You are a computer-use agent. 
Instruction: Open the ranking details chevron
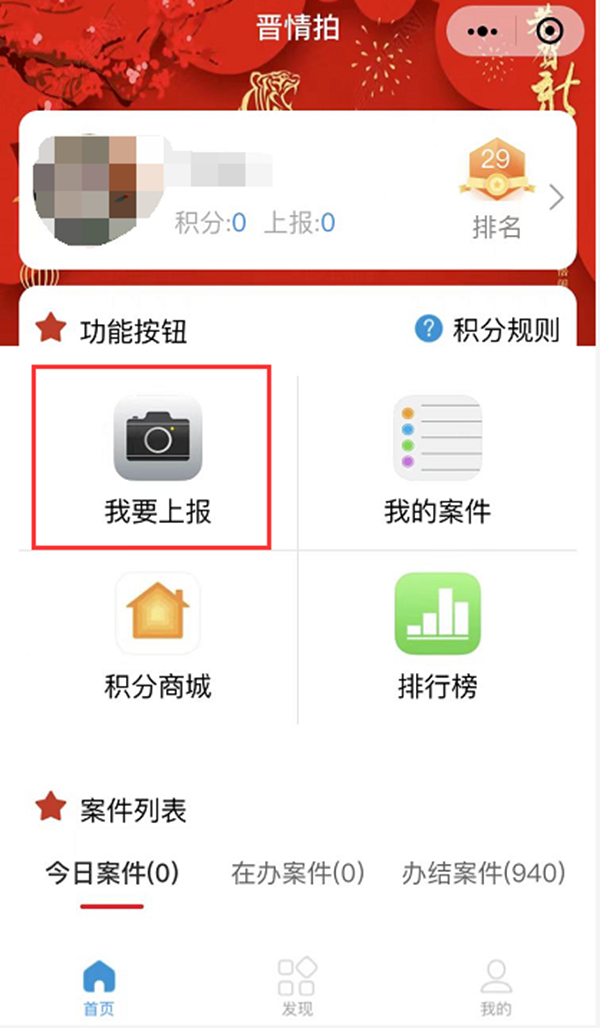click(557, 198)
